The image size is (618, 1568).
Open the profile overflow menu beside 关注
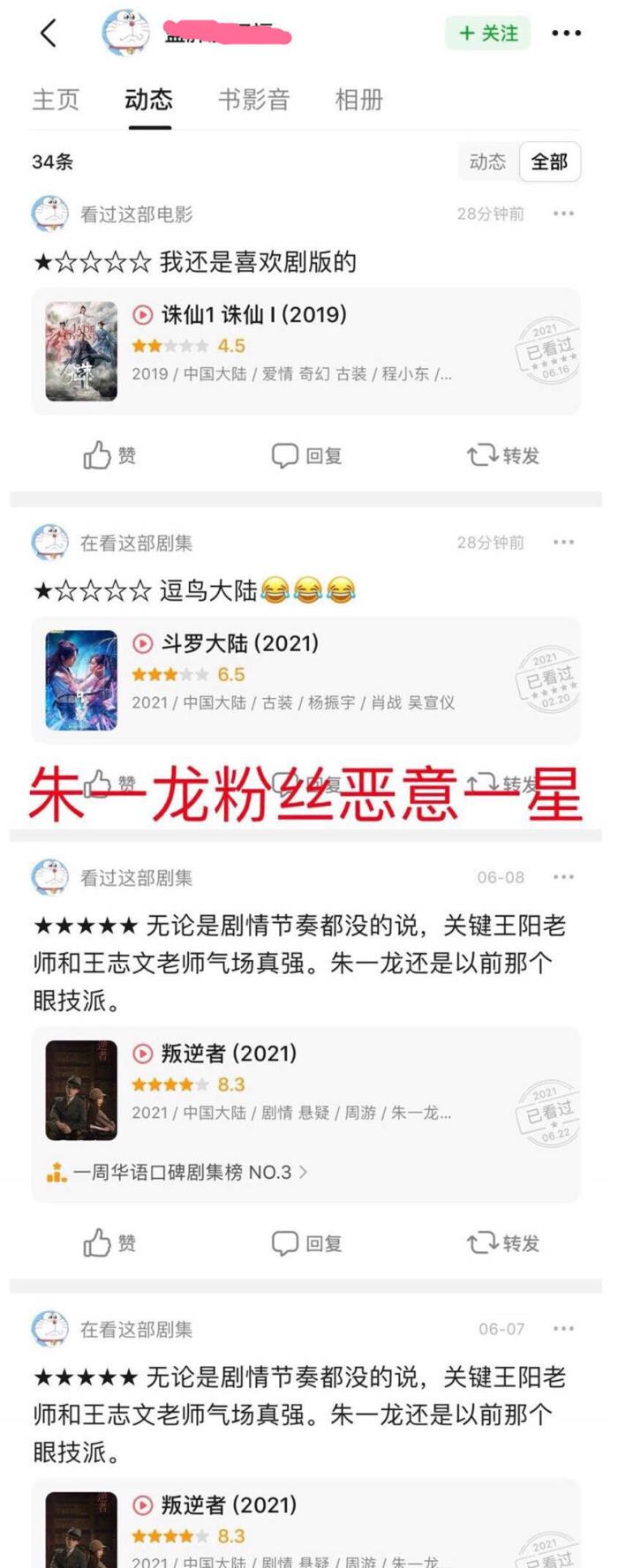point(566,34)
